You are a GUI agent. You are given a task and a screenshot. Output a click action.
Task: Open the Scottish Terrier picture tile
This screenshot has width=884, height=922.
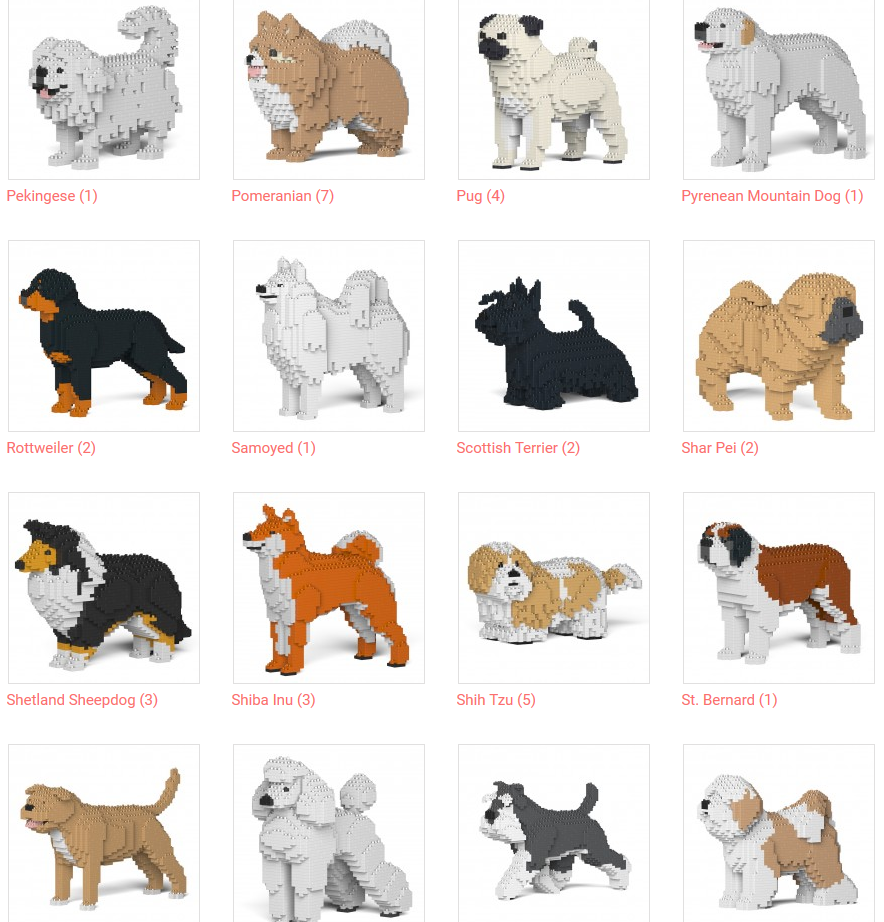[553, 335]
